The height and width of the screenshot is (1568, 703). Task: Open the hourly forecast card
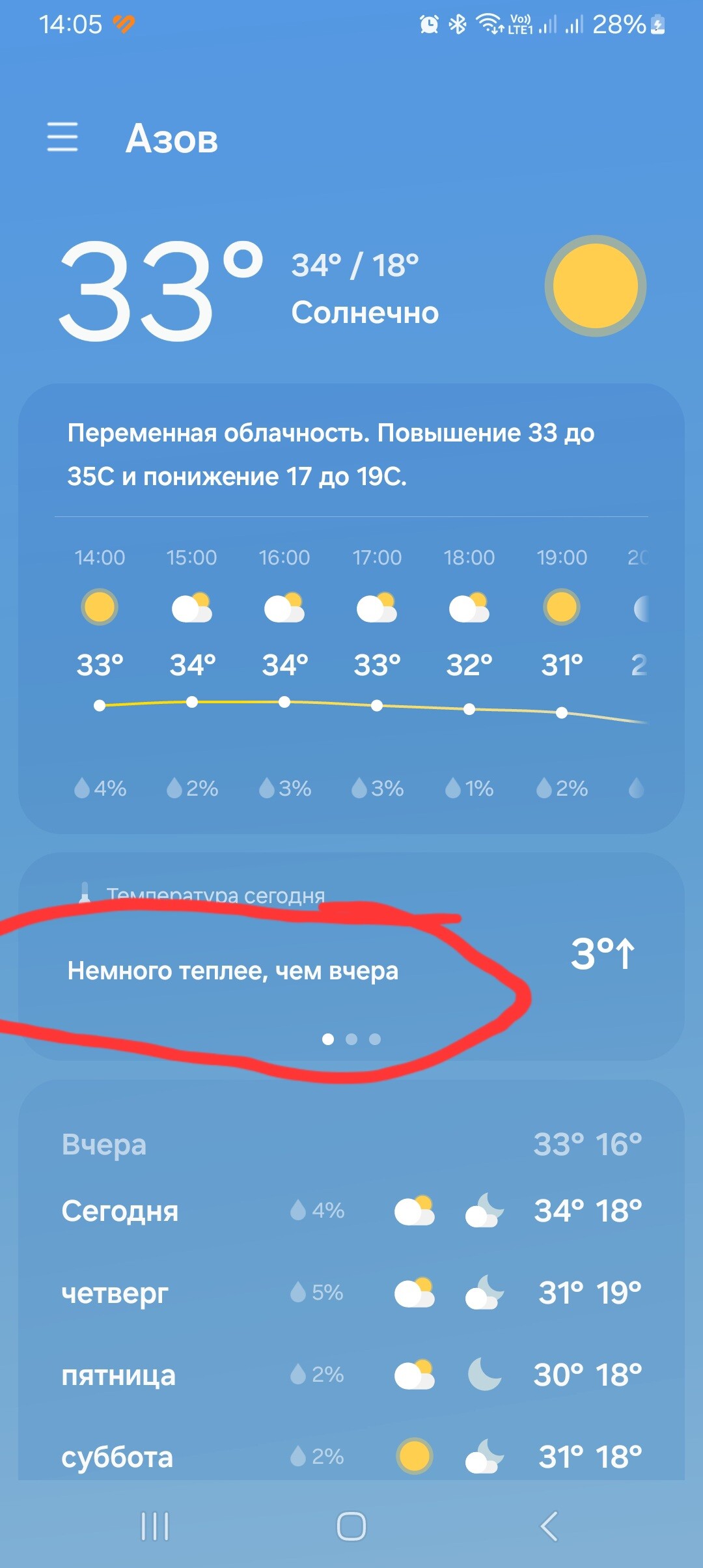tap(351, 608)
